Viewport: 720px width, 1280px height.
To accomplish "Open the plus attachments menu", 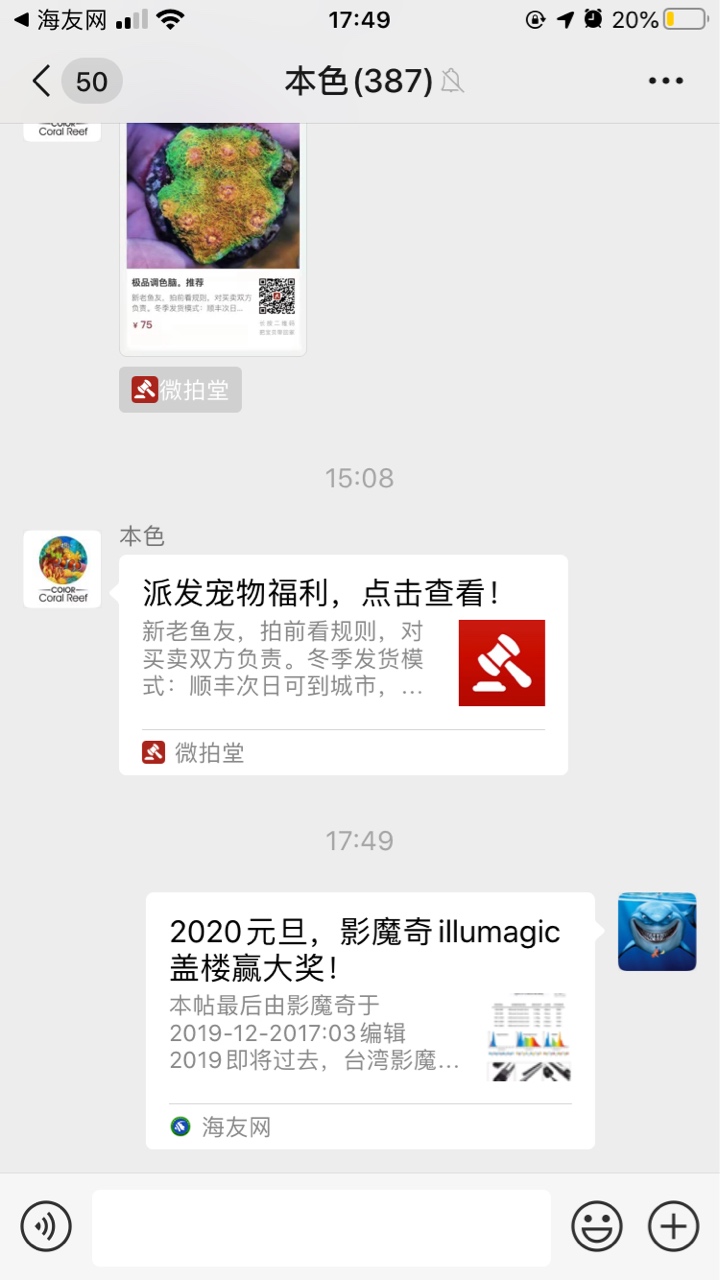I will coord(673,1226).
